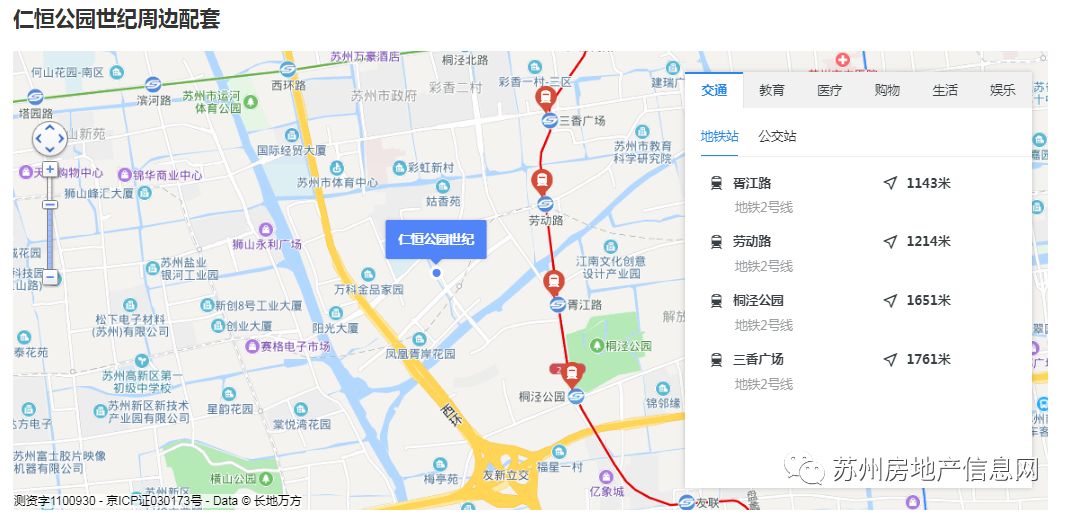Viewport: 1074px width, 516px height.
Task: Zoom out the map with minus button
Action: pyautogui.click(x=50, y=276)
